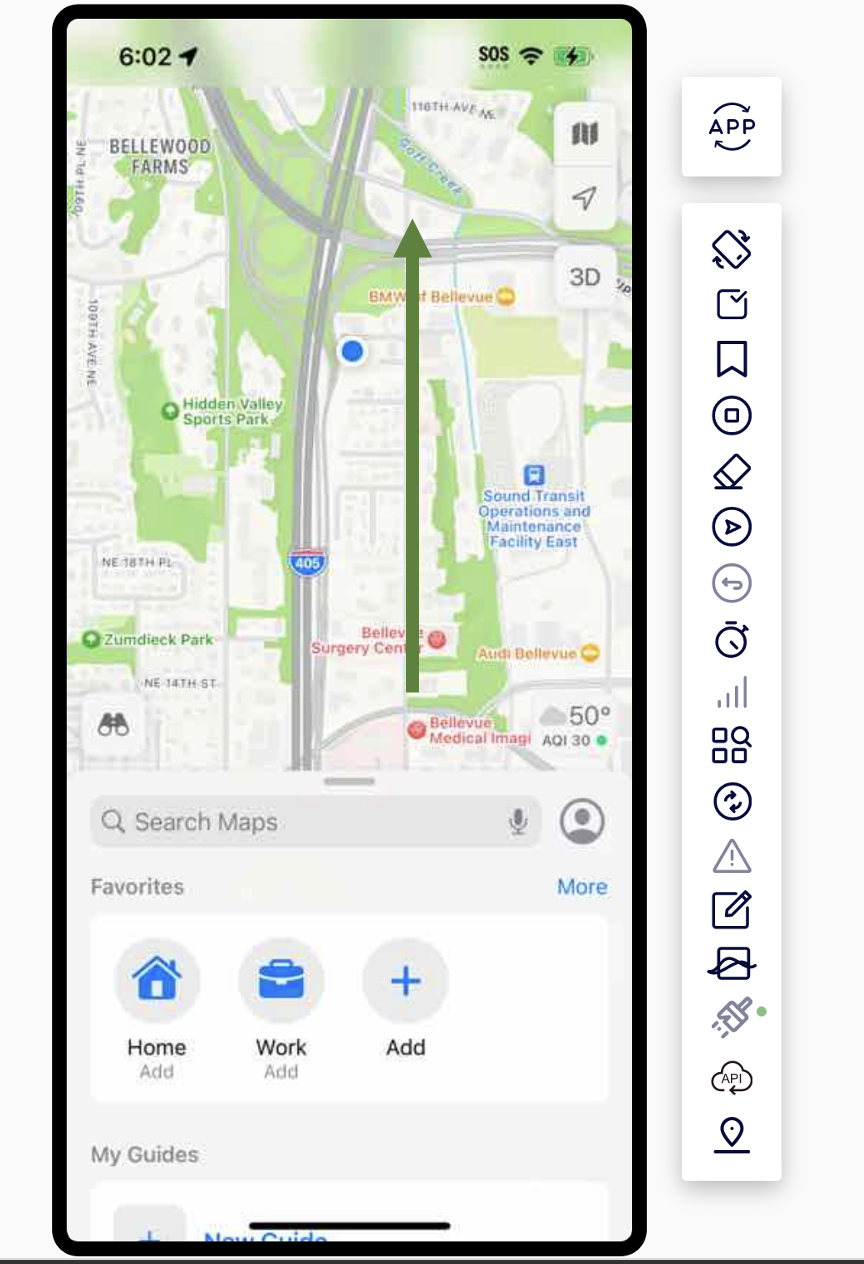Viewport: 864px width, 1264px height.
Task: Add a Work address favorite
Action: [281, 981]
